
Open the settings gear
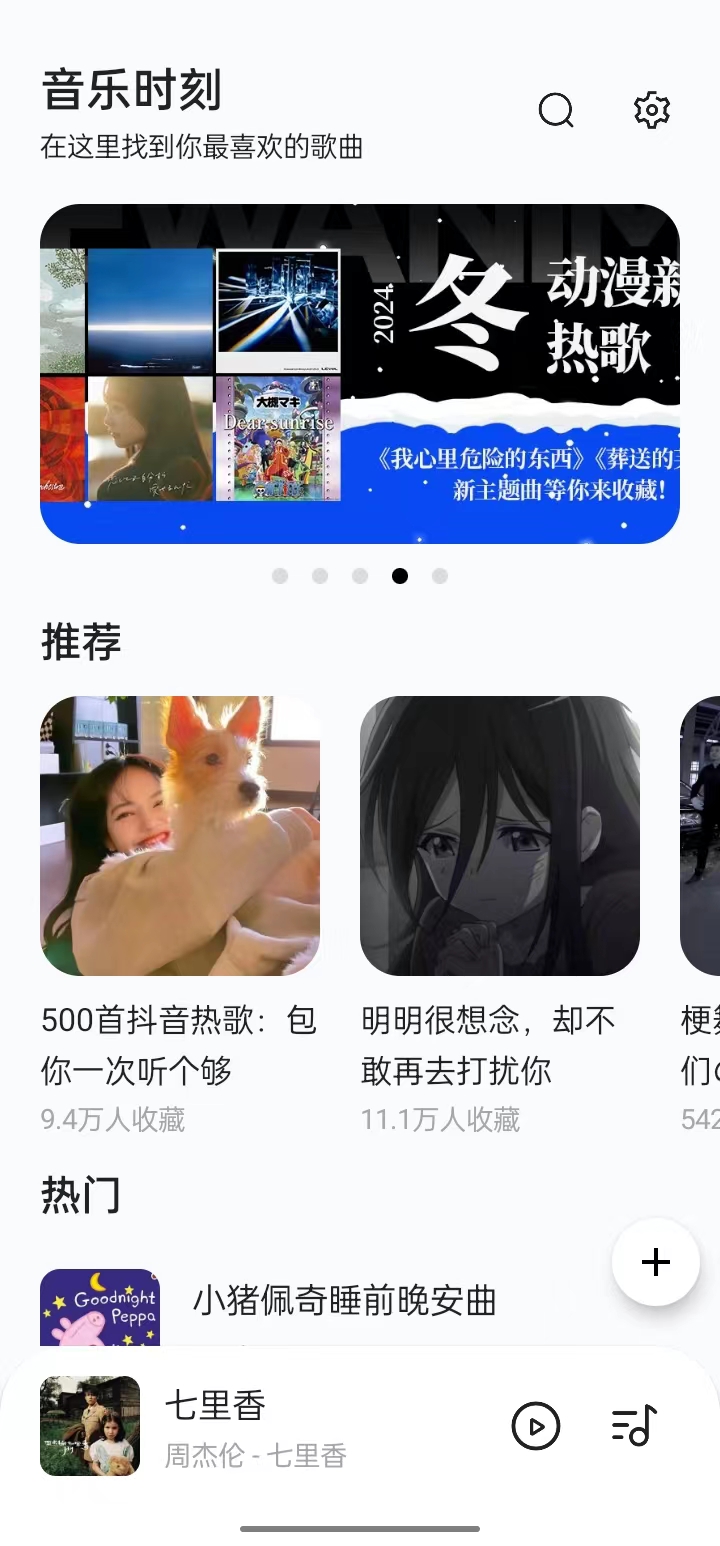[x=652, y=110]
